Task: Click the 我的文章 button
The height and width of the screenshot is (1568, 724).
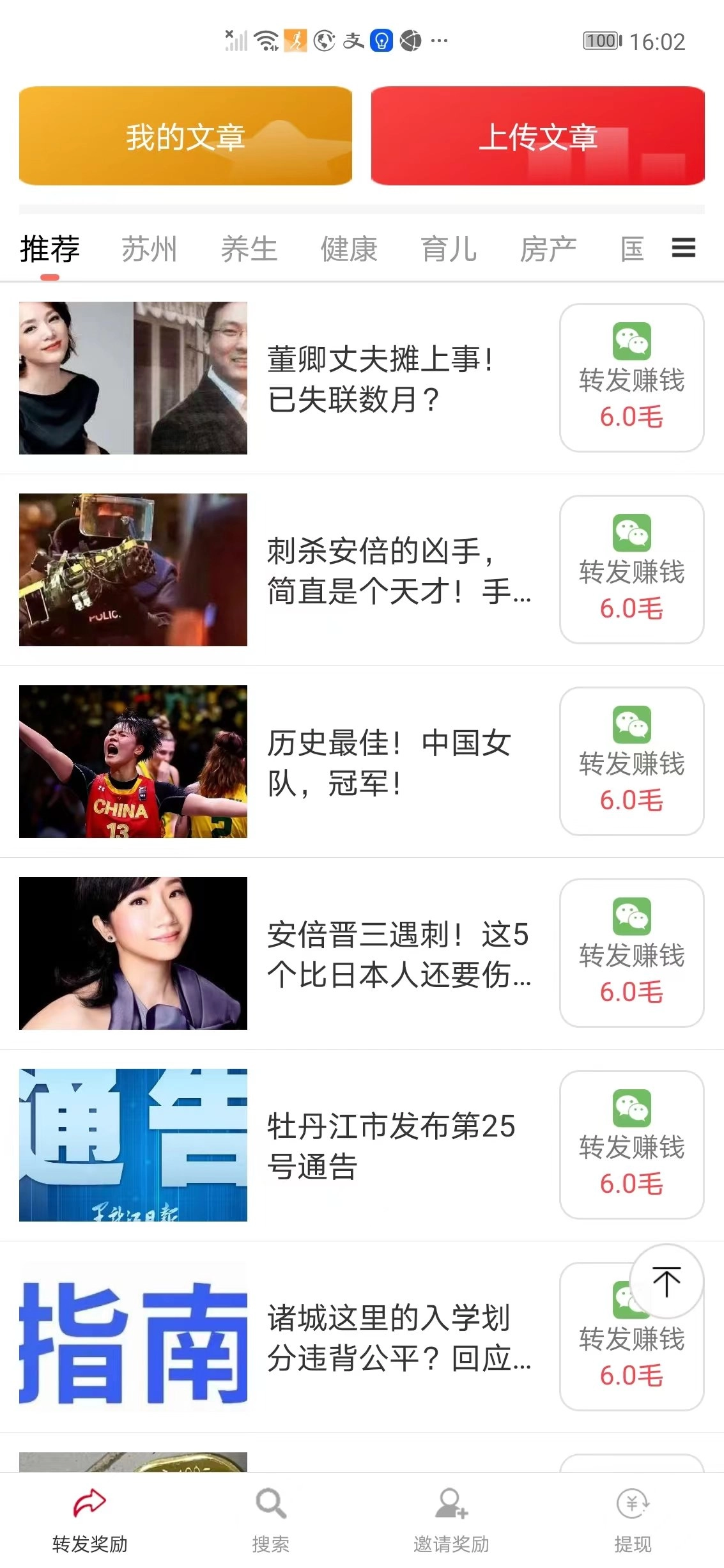Action: point(185,136)
